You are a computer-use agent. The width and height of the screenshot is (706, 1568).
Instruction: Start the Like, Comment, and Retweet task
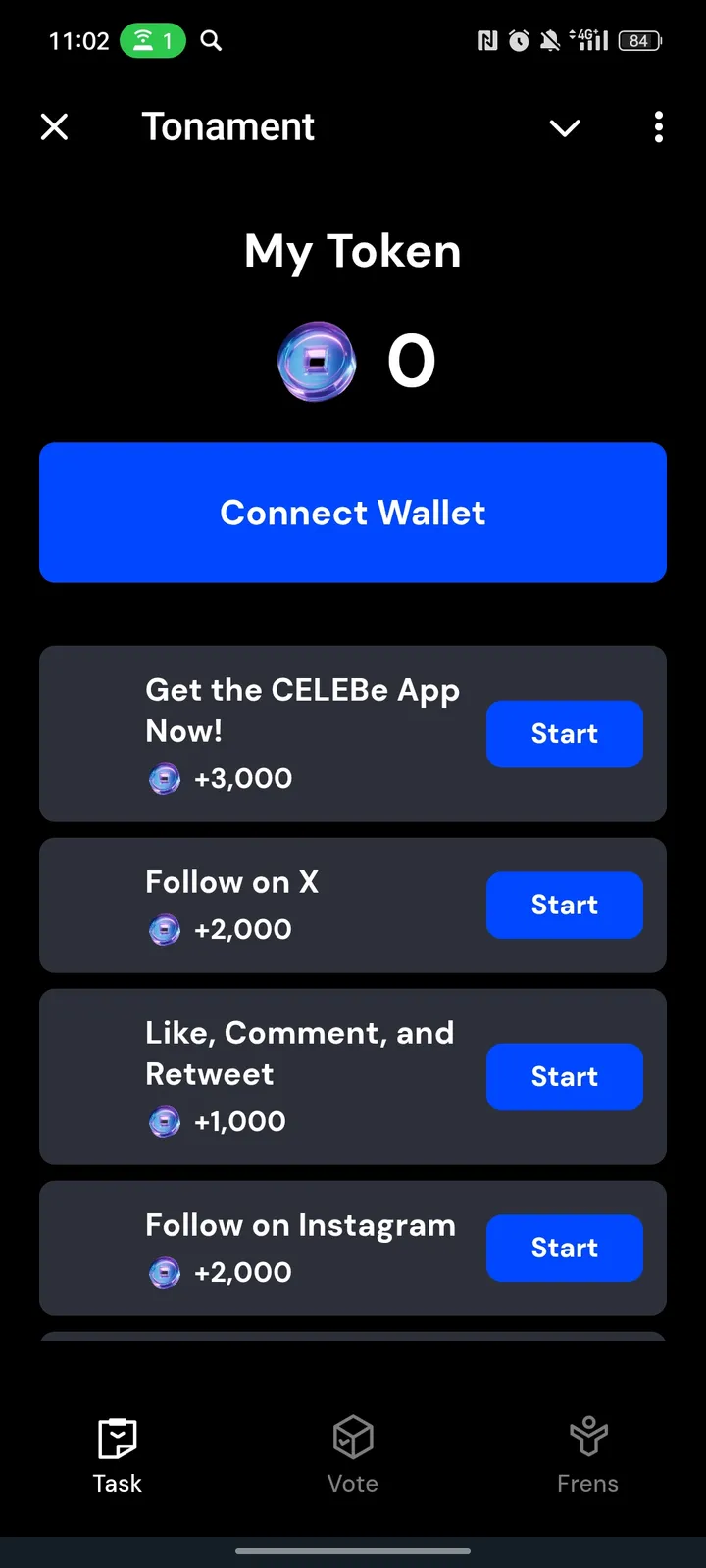[x=564, y=1077]
